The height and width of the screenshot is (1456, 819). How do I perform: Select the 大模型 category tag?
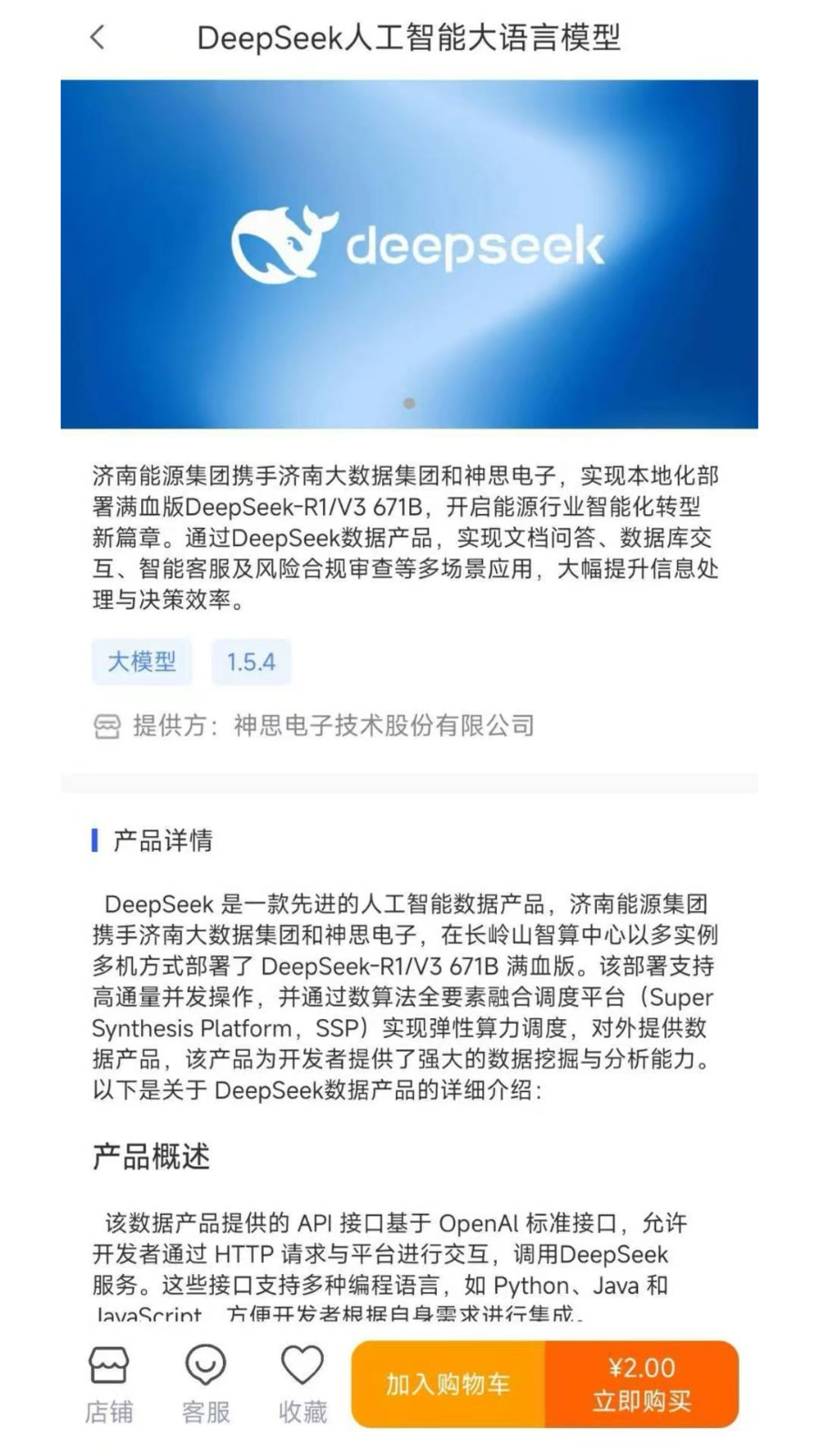(142, 662)
